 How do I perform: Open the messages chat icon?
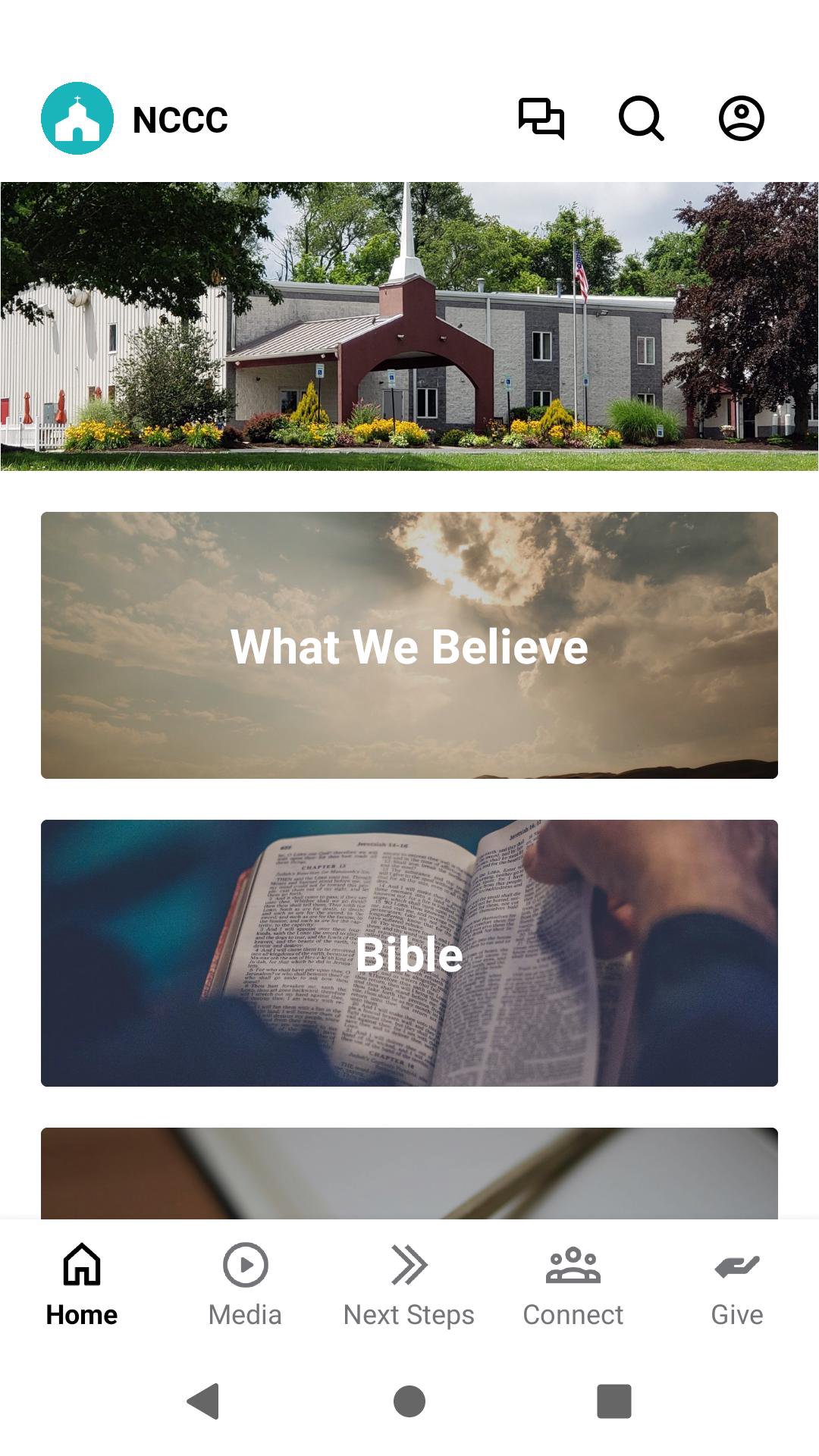click(x=541, y=118)
